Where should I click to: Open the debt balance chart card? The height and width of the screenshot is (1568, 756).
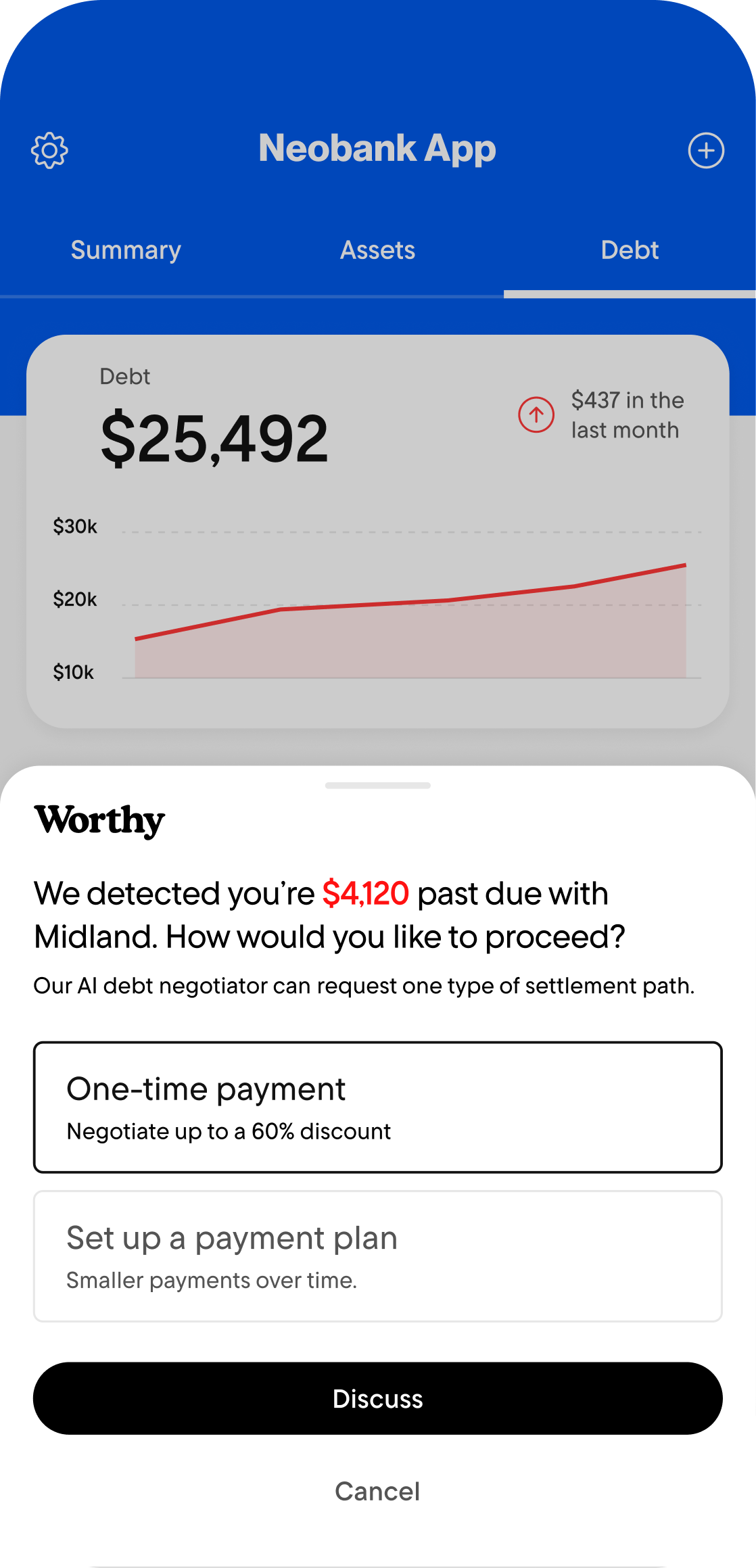click(377, 531)
